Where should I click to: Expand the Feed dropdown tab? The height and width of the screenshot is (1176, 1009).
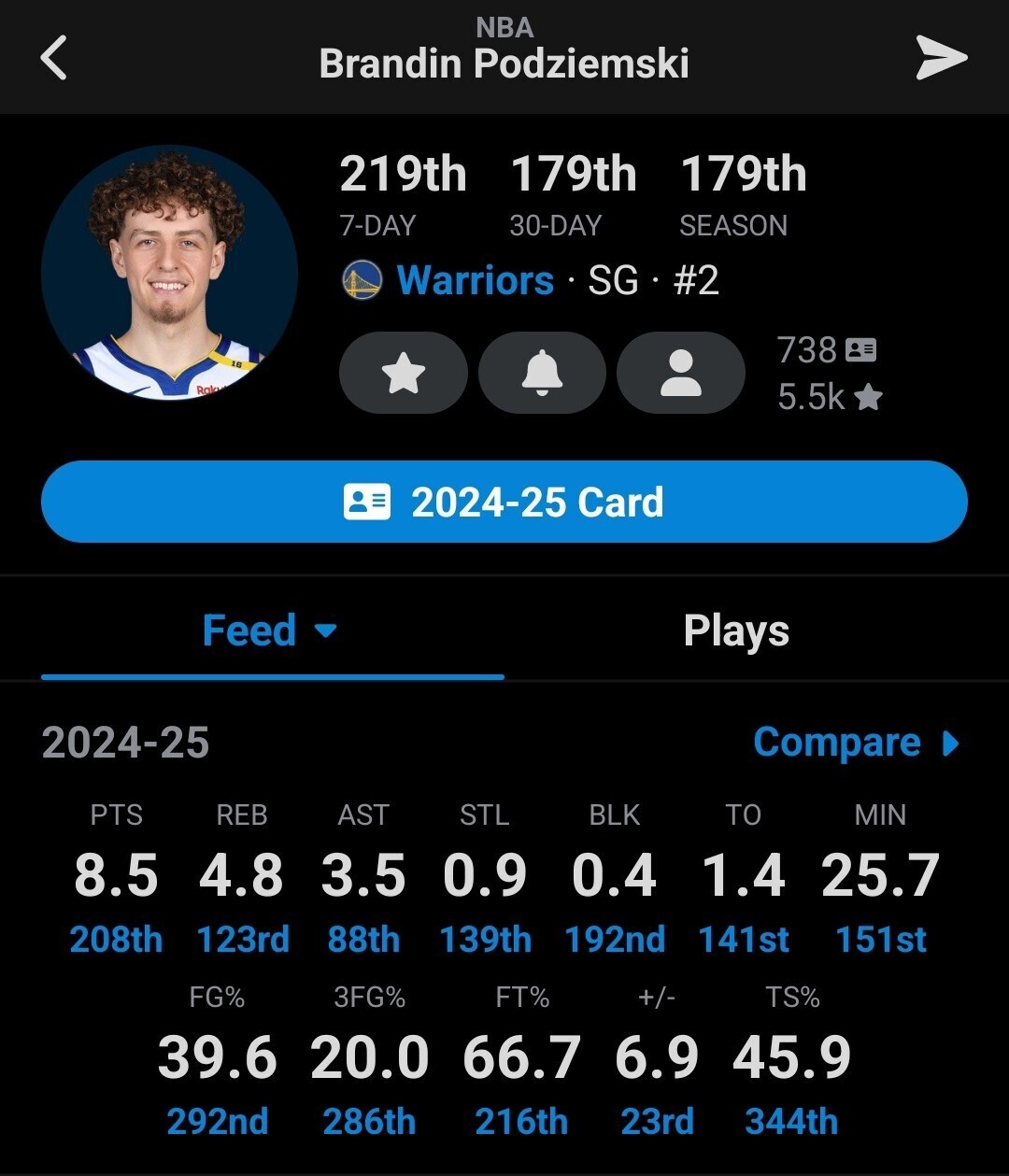point(271,631)
